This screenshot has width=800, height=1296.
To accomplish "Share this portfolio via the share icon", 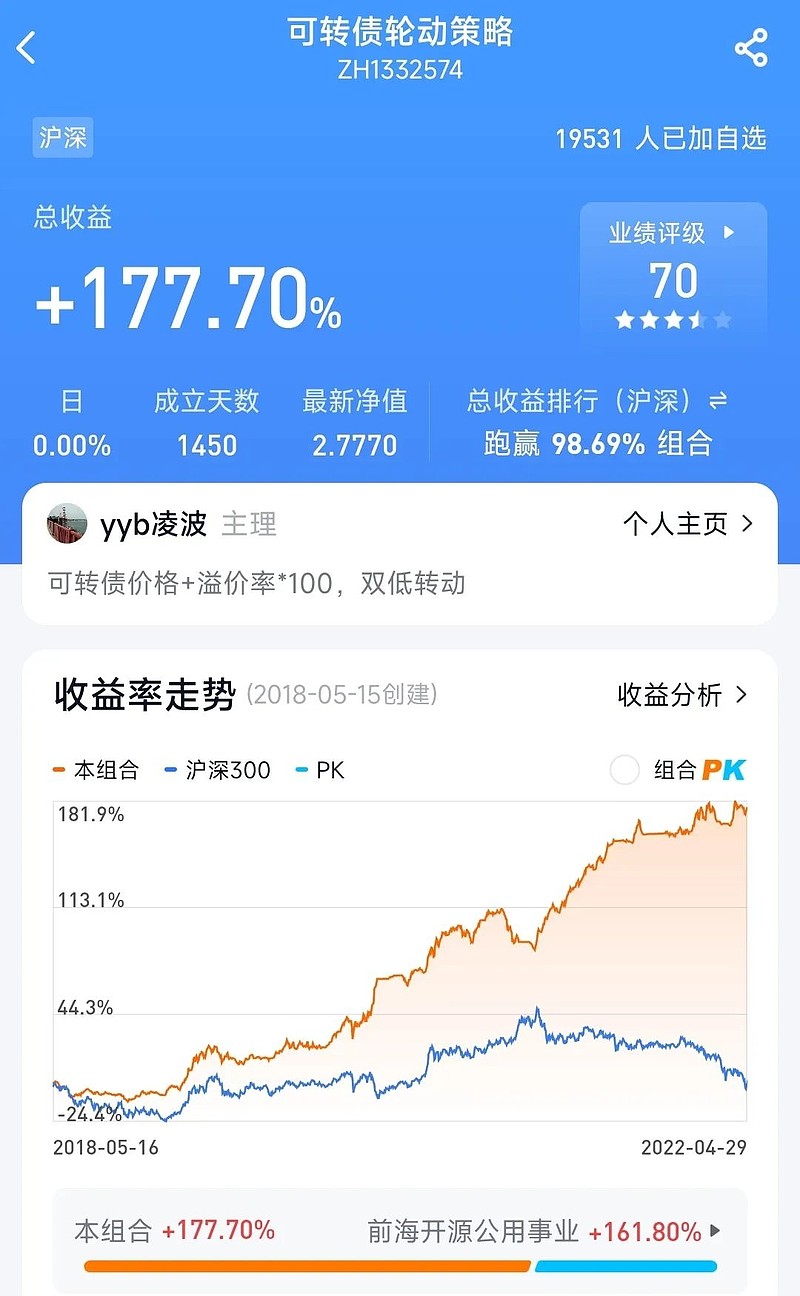I will pyautogui.click(x=751, y=48).
